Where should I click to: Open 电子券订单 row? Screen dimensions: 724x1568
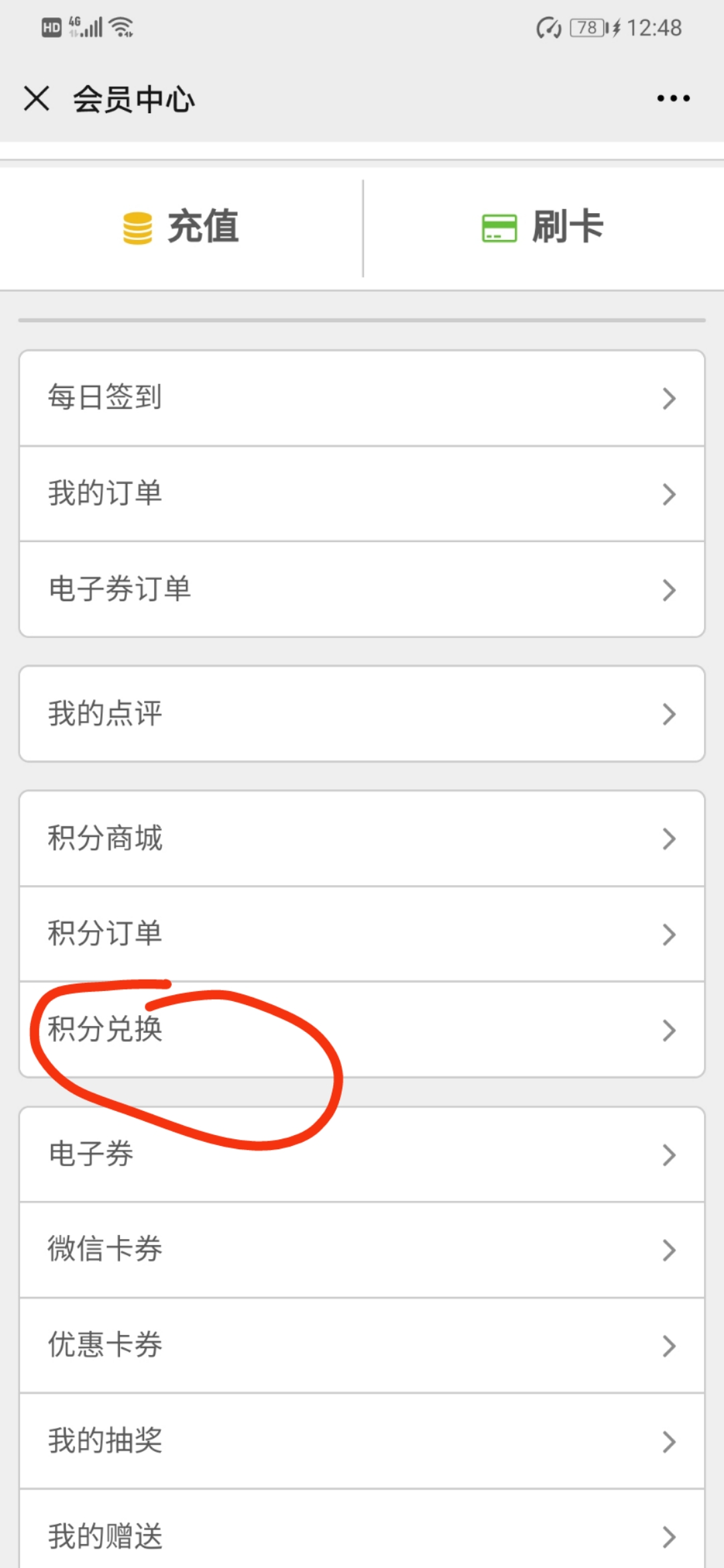(362, 590)
